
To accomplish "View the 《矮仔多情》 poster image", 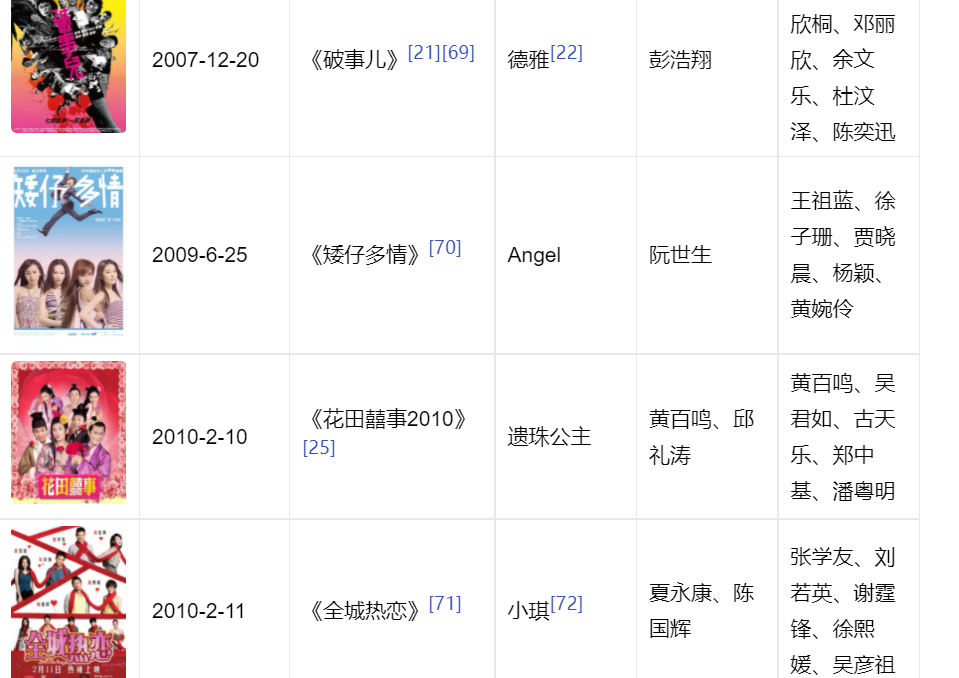I will coord(68,251).
